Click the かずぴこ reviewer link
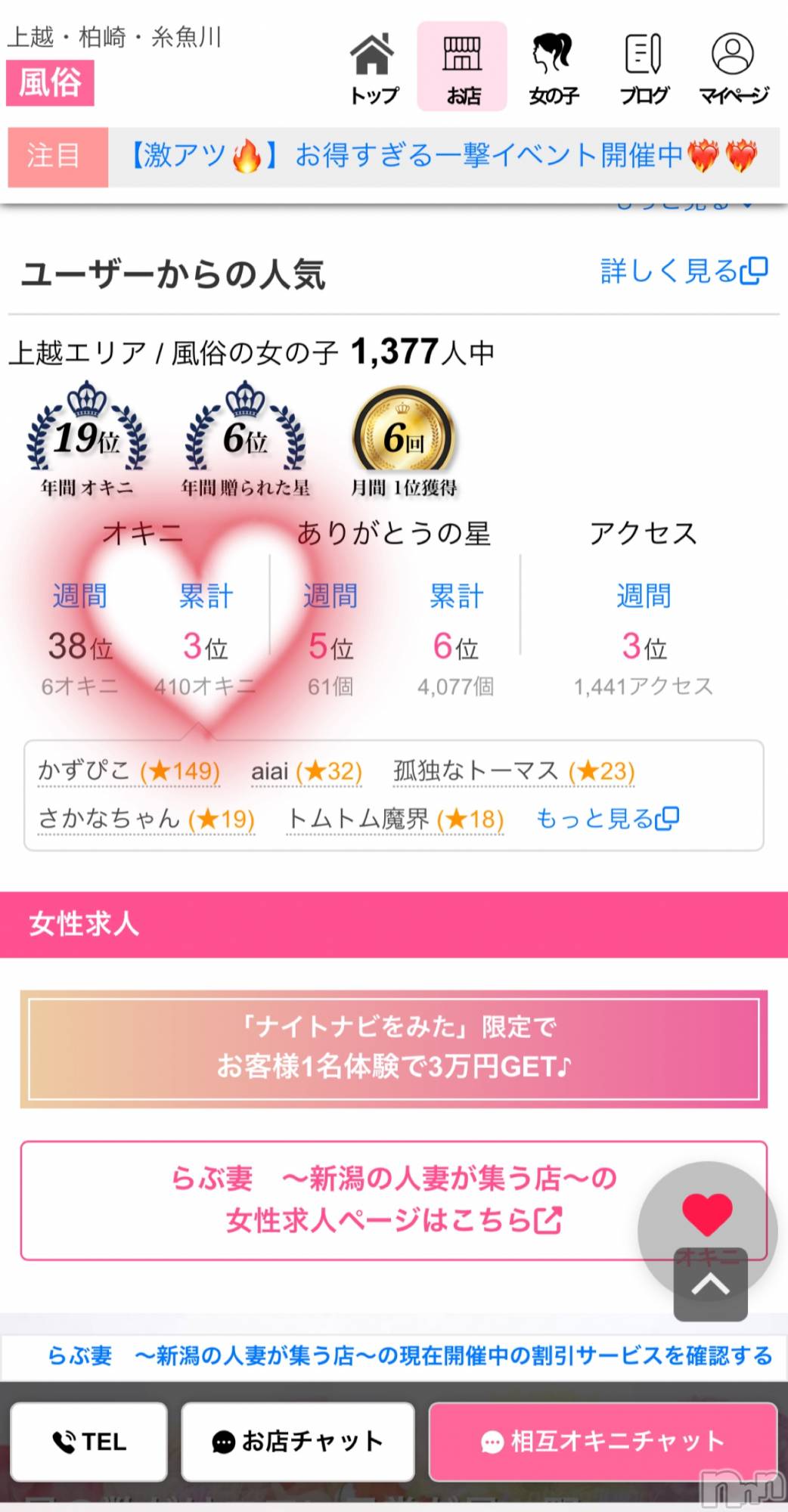 coord(126,770)
